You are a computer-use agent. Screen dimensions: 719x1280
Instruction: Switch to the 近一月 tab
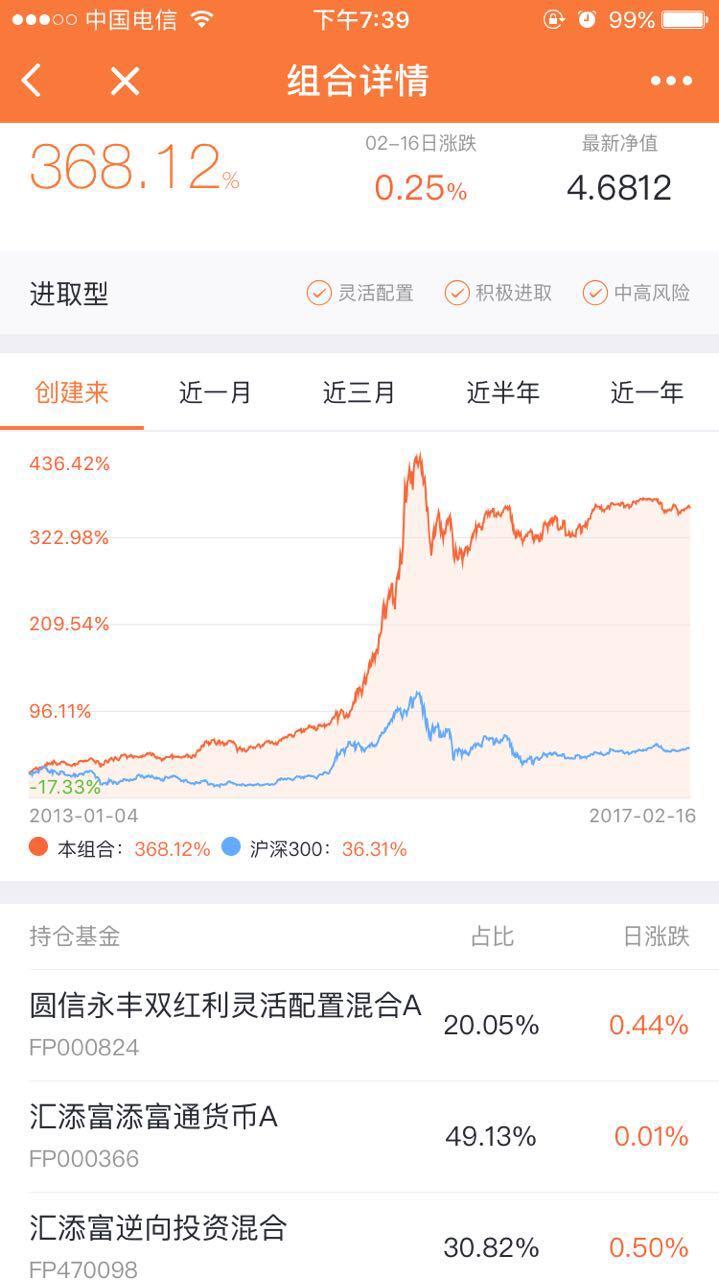(x=215, y=393)
